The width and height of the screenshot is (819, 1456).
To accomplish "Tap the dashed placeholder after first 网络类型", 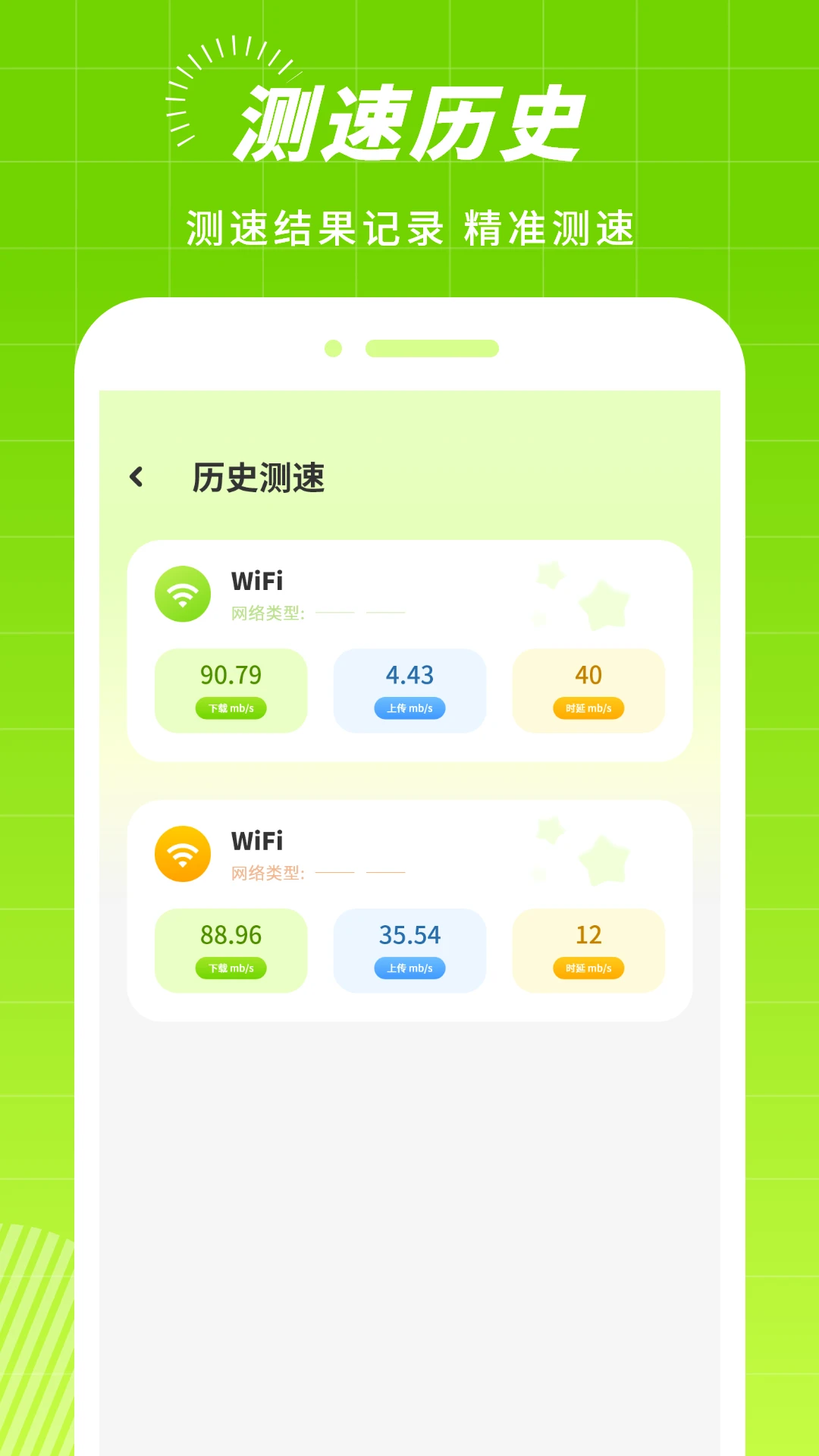I will pos(360,611).
